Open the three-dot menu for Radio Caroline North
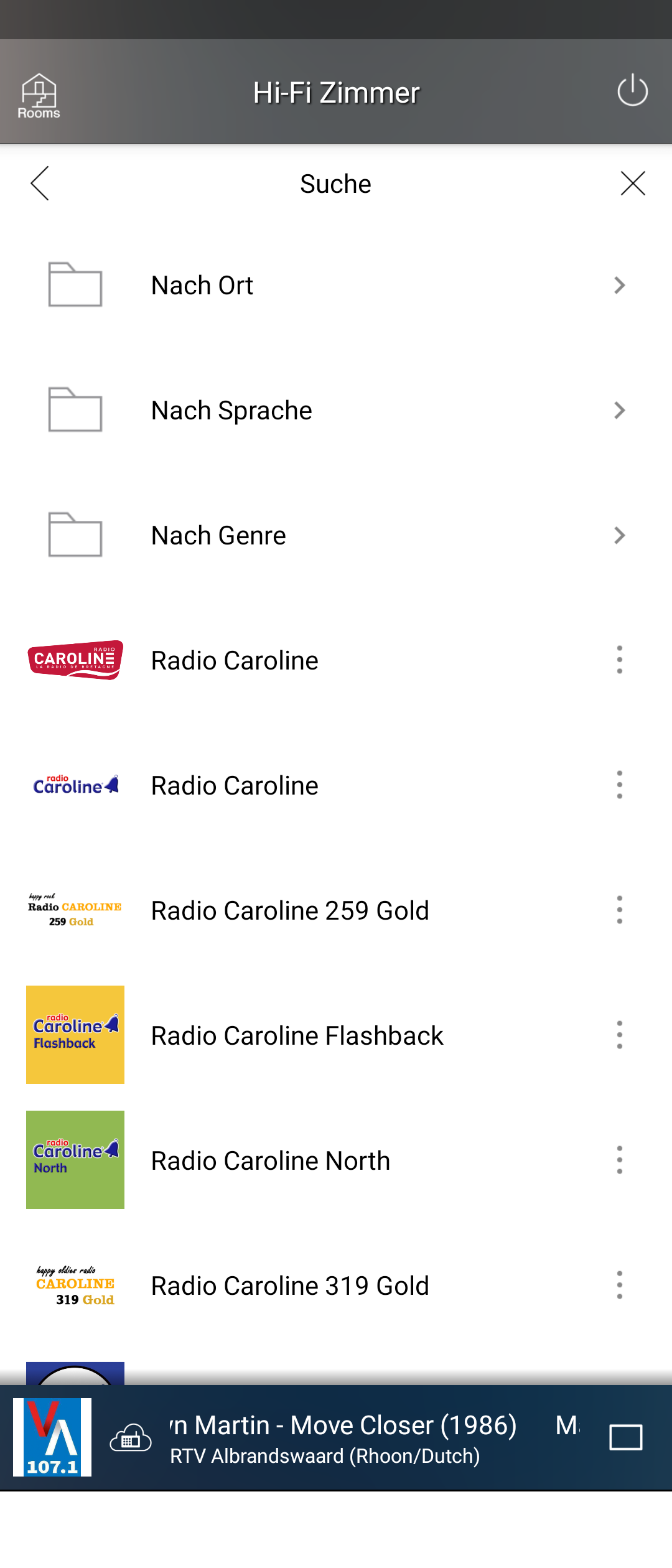This screenshot has width=672, height=1568. [x=619, y=1160]
